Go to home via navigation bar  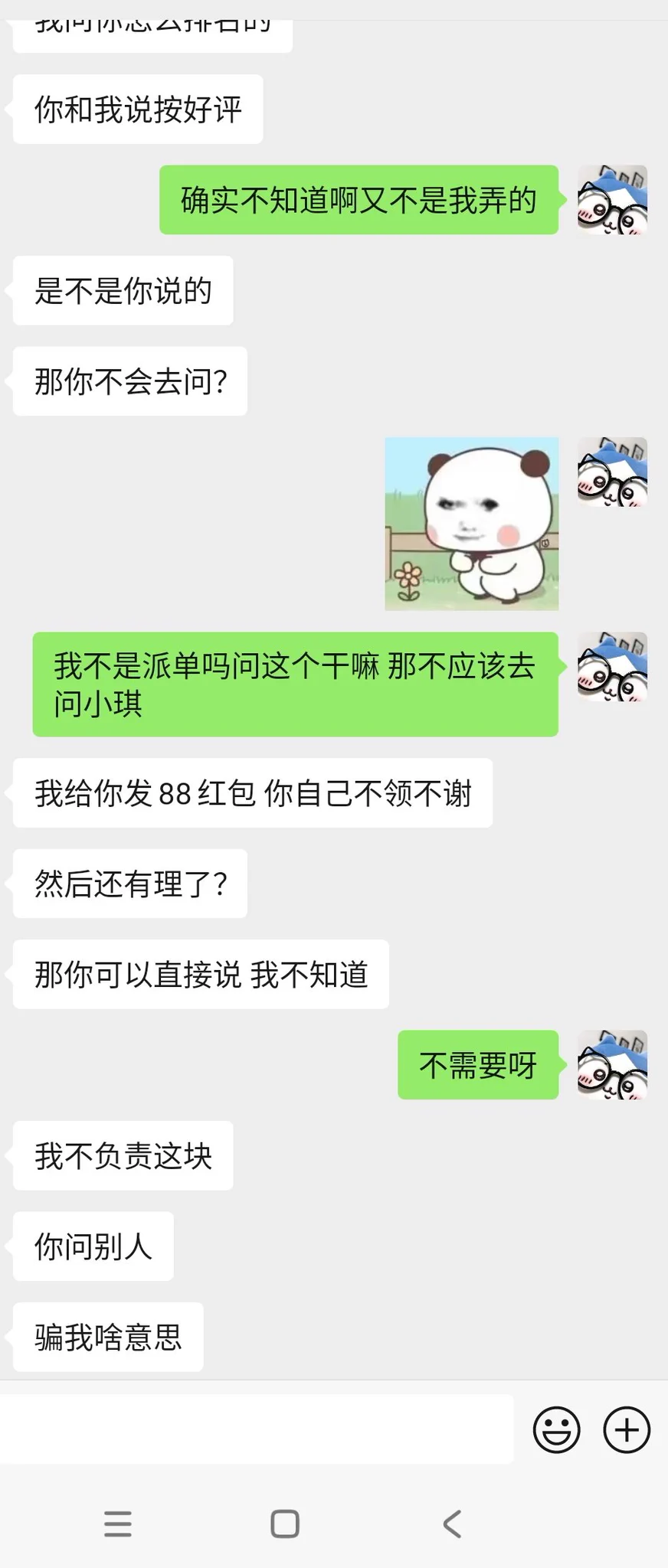(285, 1524)
